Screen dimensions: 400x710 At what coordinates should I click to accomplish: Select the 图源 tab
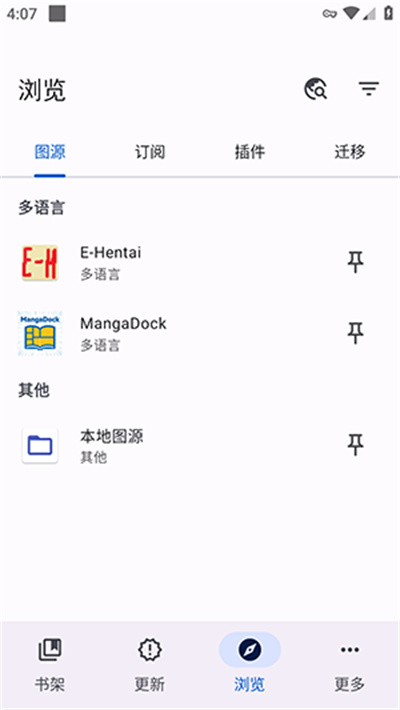click(50, 152)
